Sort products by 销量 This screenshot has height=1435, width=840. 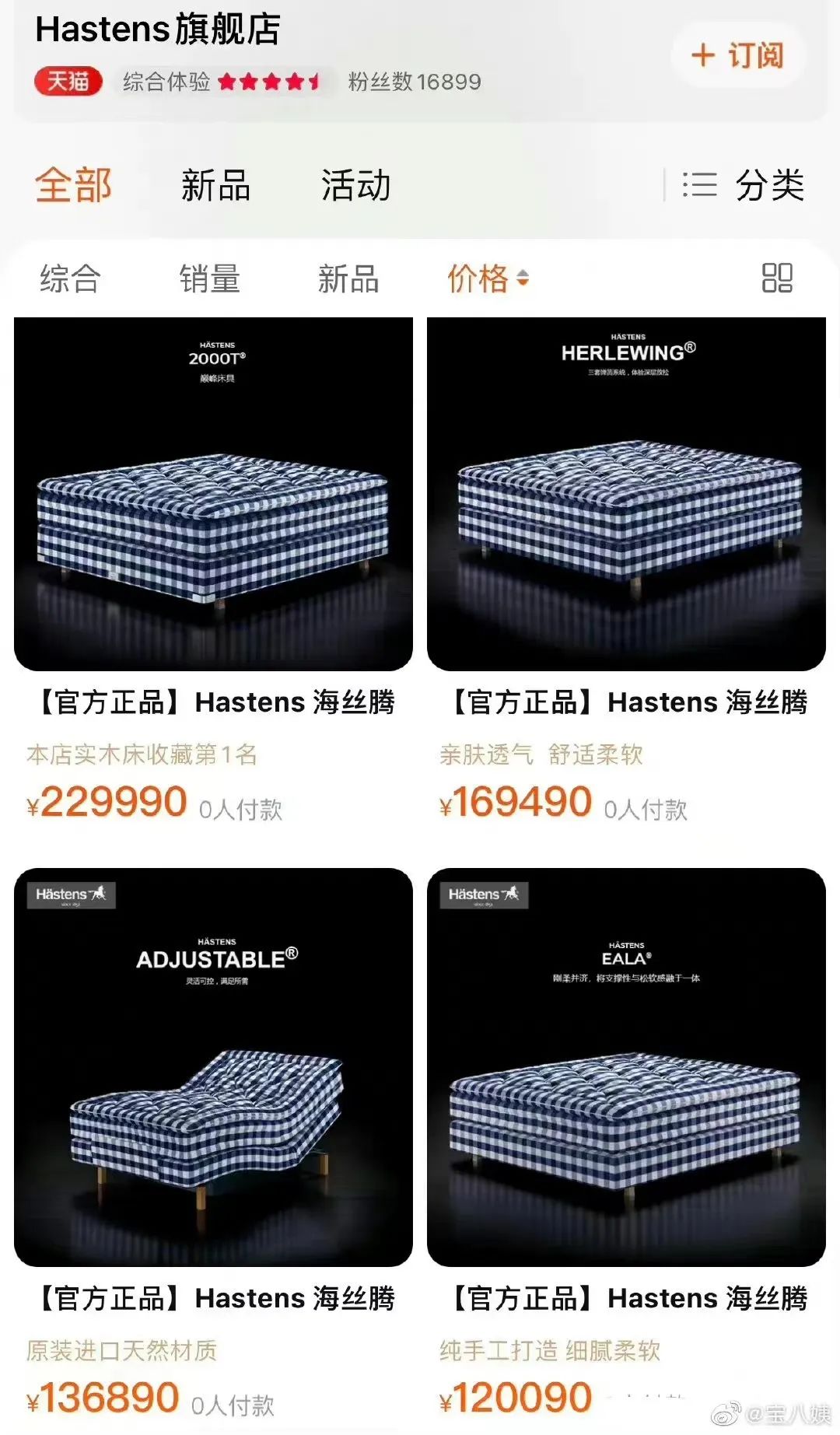coord(209,279)
